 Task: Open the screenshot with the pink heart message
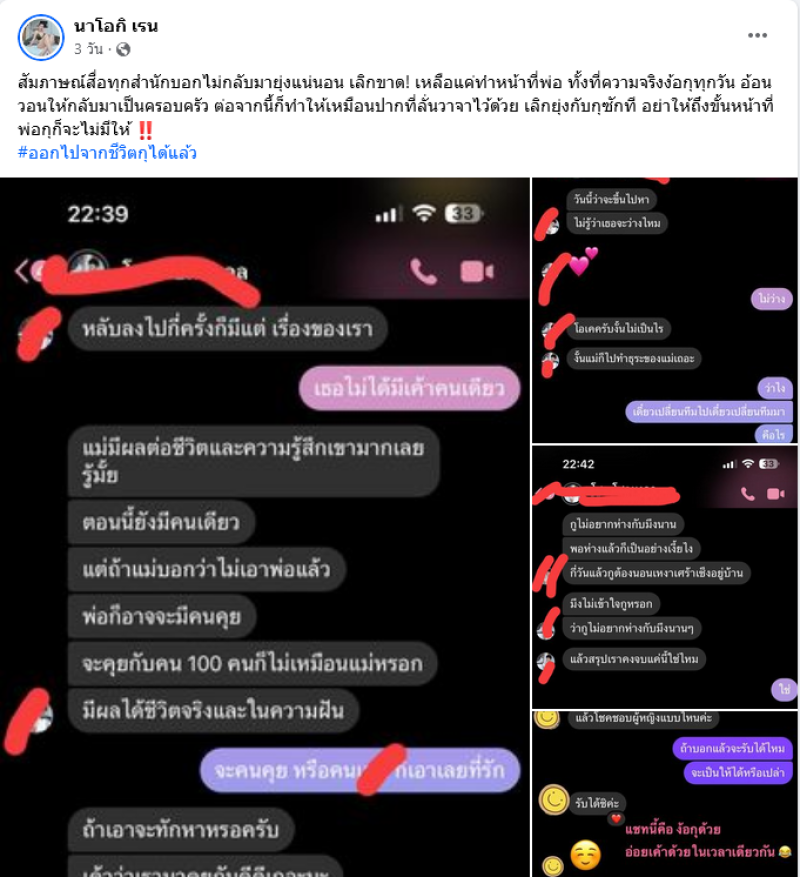664,310
